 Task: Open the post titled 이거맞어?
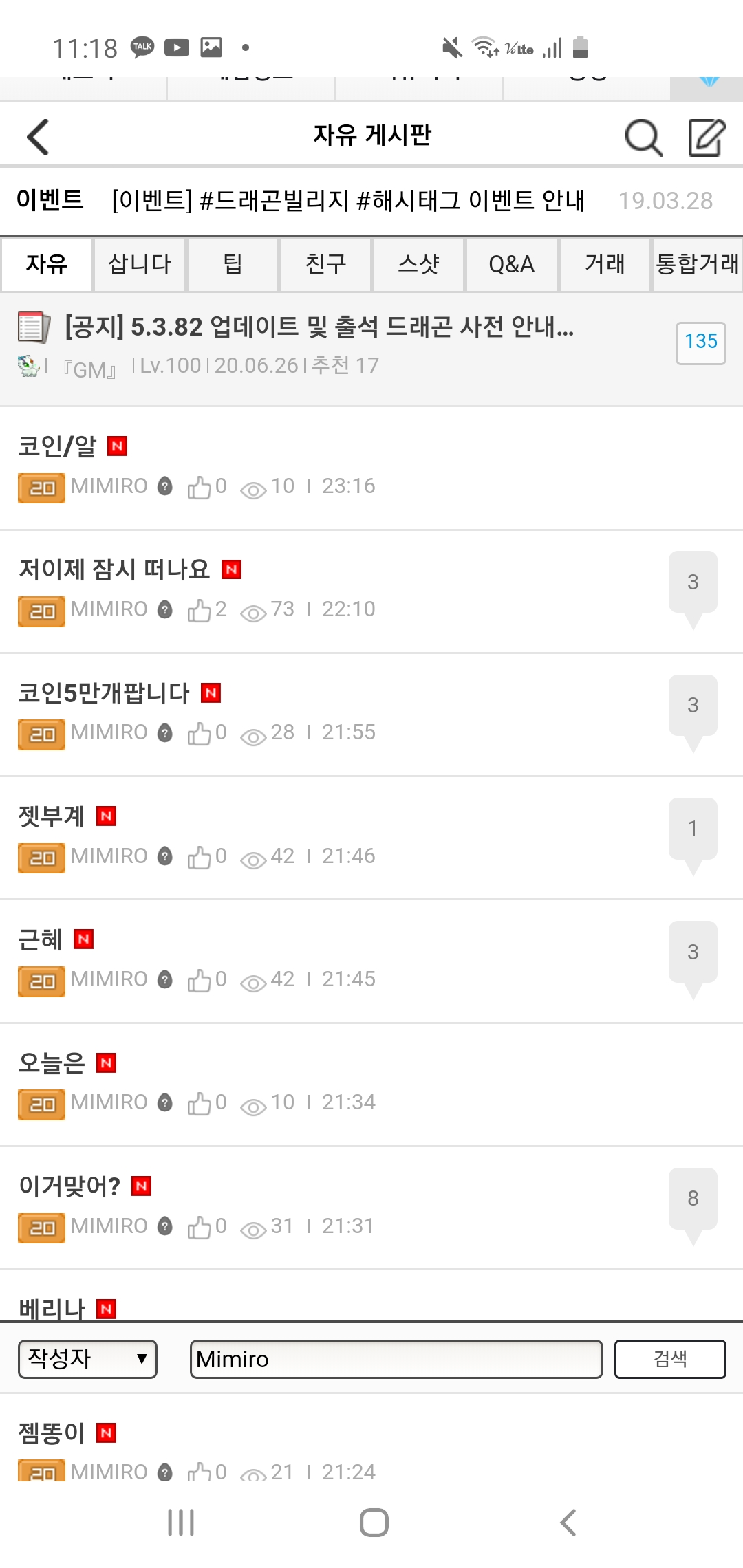click(69, 1186)
